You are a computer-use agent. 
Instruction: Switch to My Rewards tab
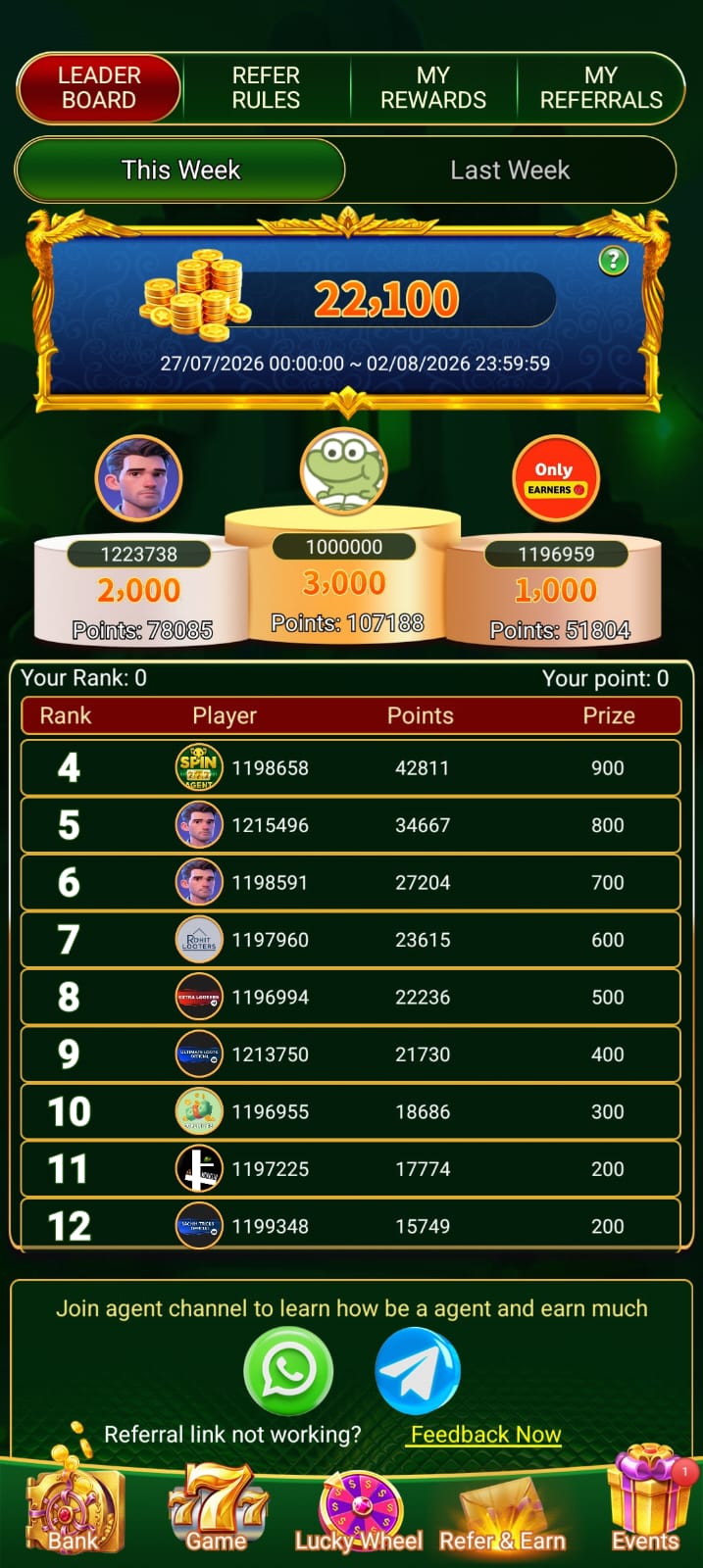coord(433,88)
